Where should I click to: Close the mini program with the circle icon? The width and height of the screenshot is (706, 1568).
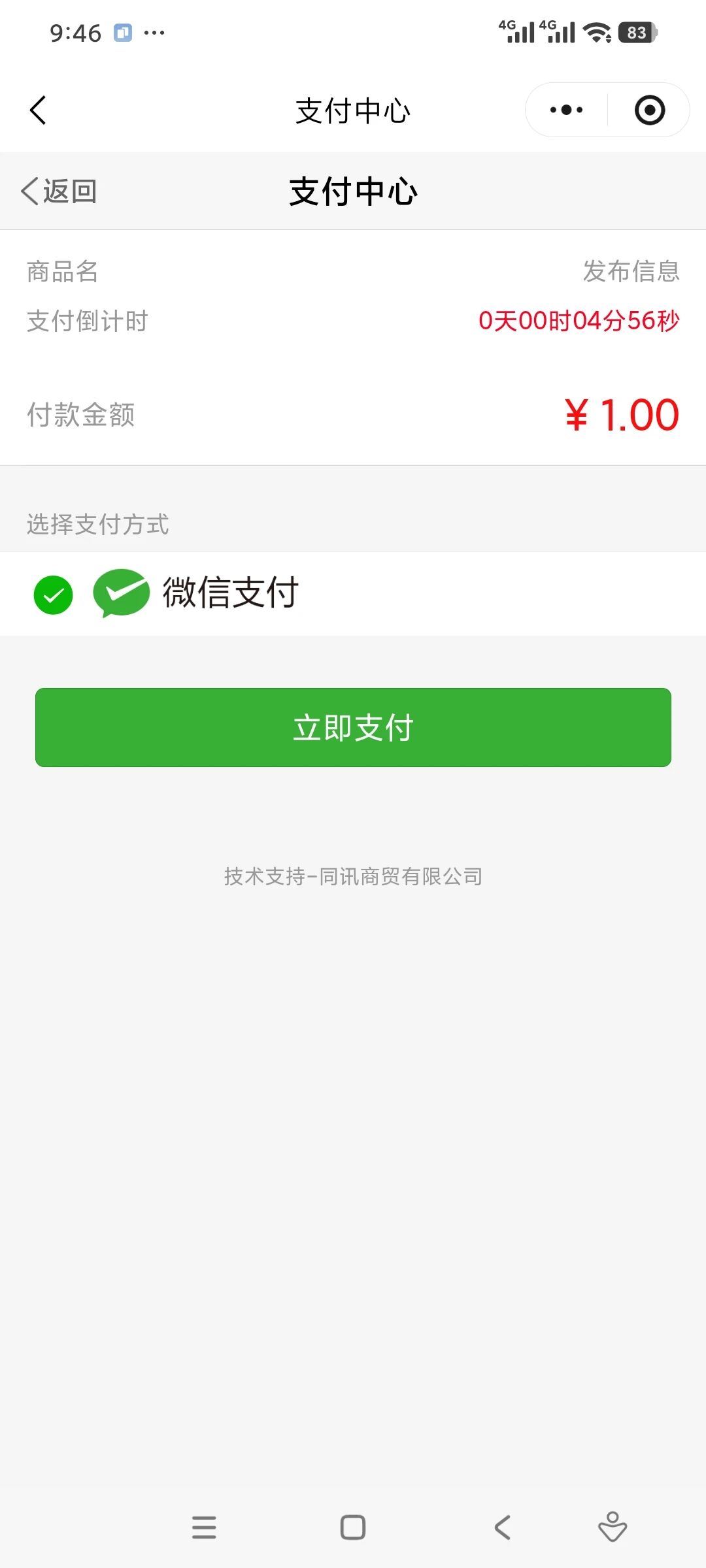pyautogui.click(x=650, y=110)
